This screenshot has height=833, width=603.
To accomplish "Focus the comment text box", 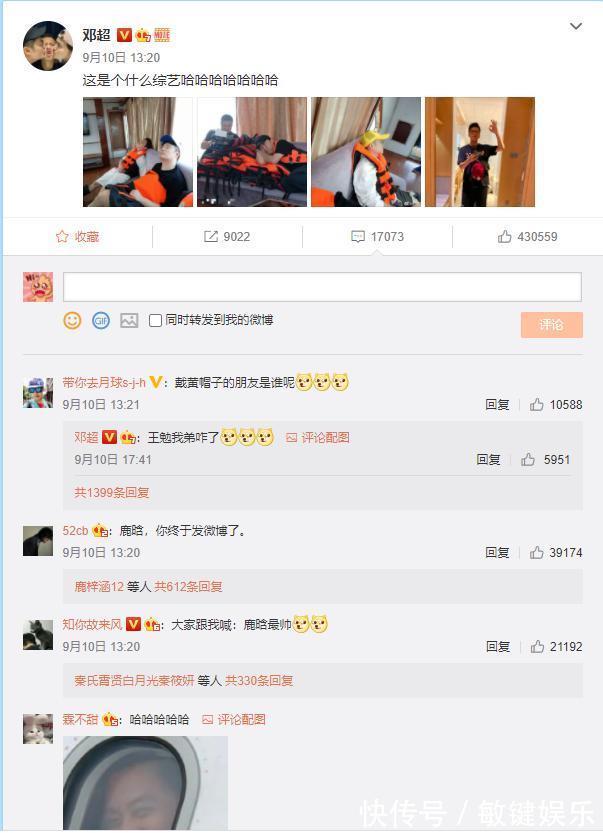I will 322,287.
